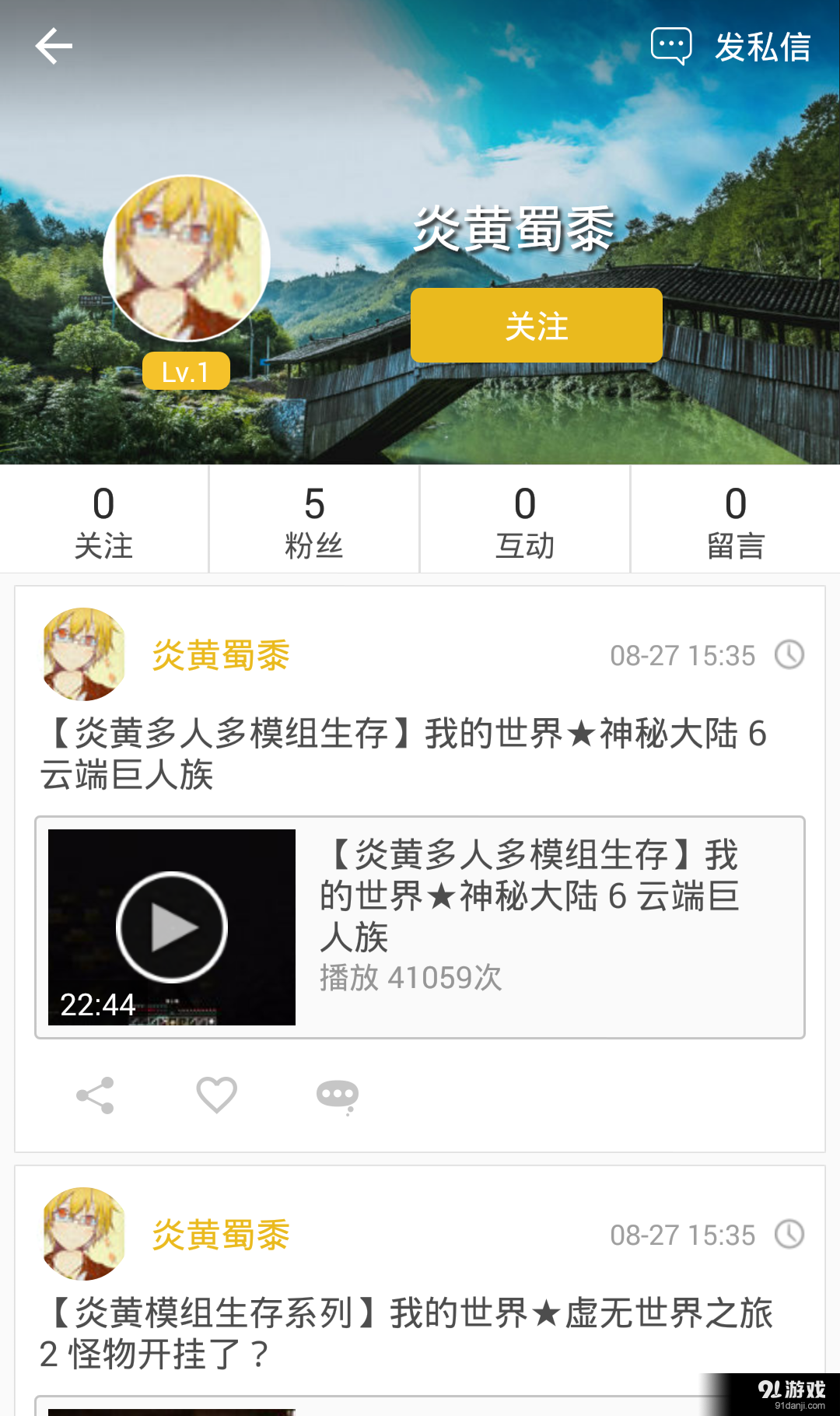Share the 神秘大陆 video post
Viewport: 840px width, 1416px height.
click(x=95, y=1095)
